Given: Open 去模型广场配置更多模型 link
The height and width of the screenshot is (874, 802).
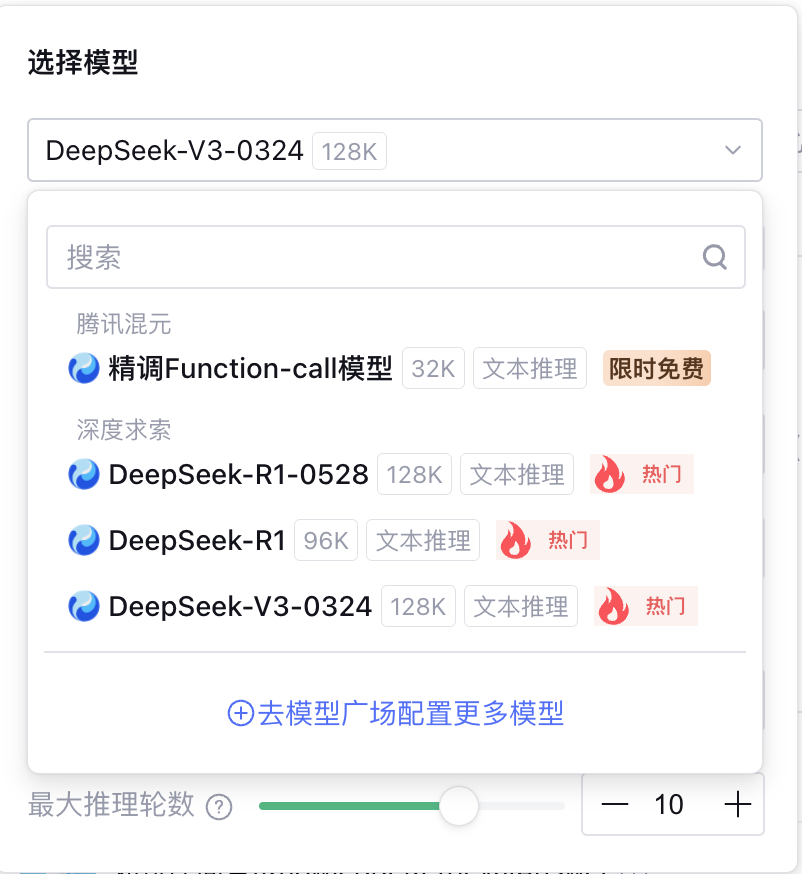Looking at the screenshot, I should (396, 713).
